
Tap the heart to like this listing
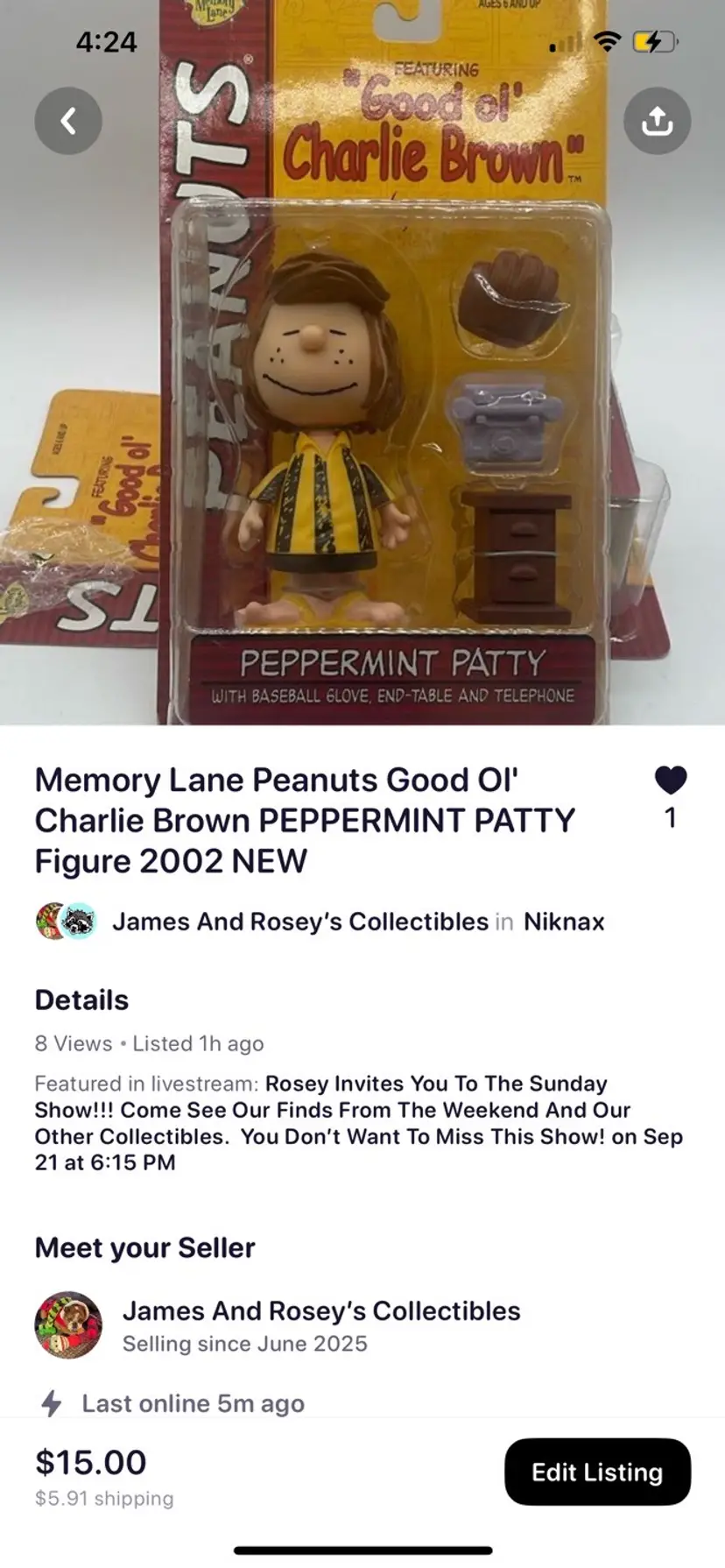coord(671,780)
